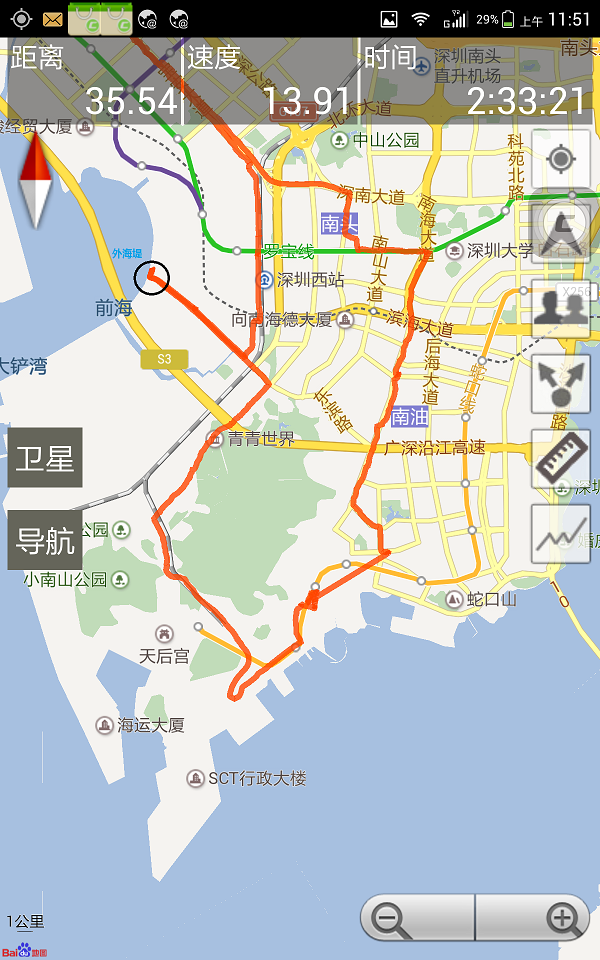600x960 pixels.
Task: Tap the navigation arrow icon
Action: 561,232
